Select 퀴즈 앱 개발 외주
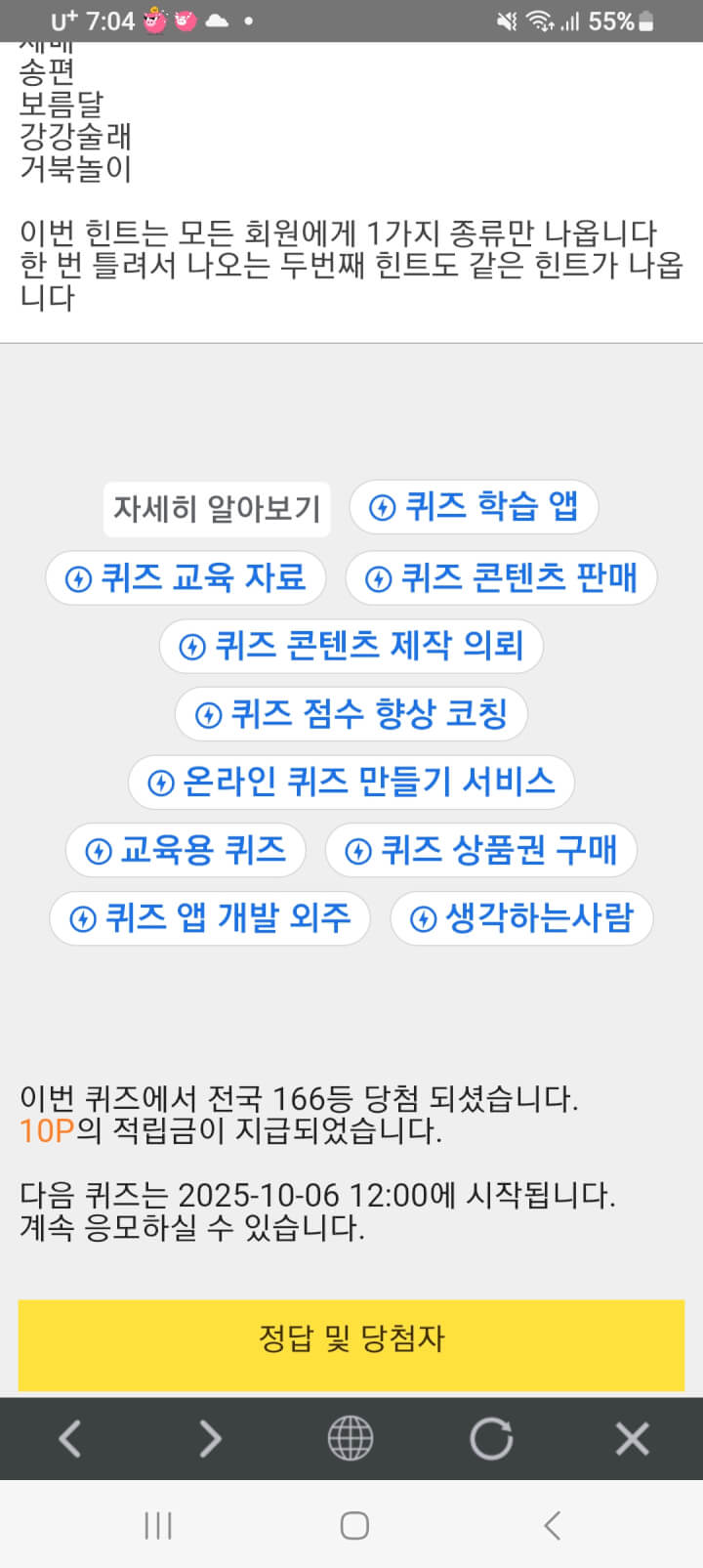Image resolution: width=703 pixels, height=1568 pixels. click(x=210, y=918)
